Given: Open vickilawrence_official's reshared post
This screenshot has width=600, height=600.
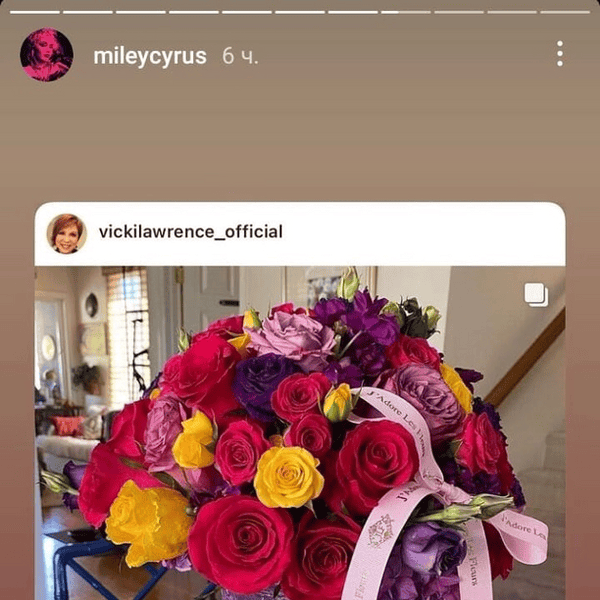Looking at the screenshot, I should click(x=300, y=430).
